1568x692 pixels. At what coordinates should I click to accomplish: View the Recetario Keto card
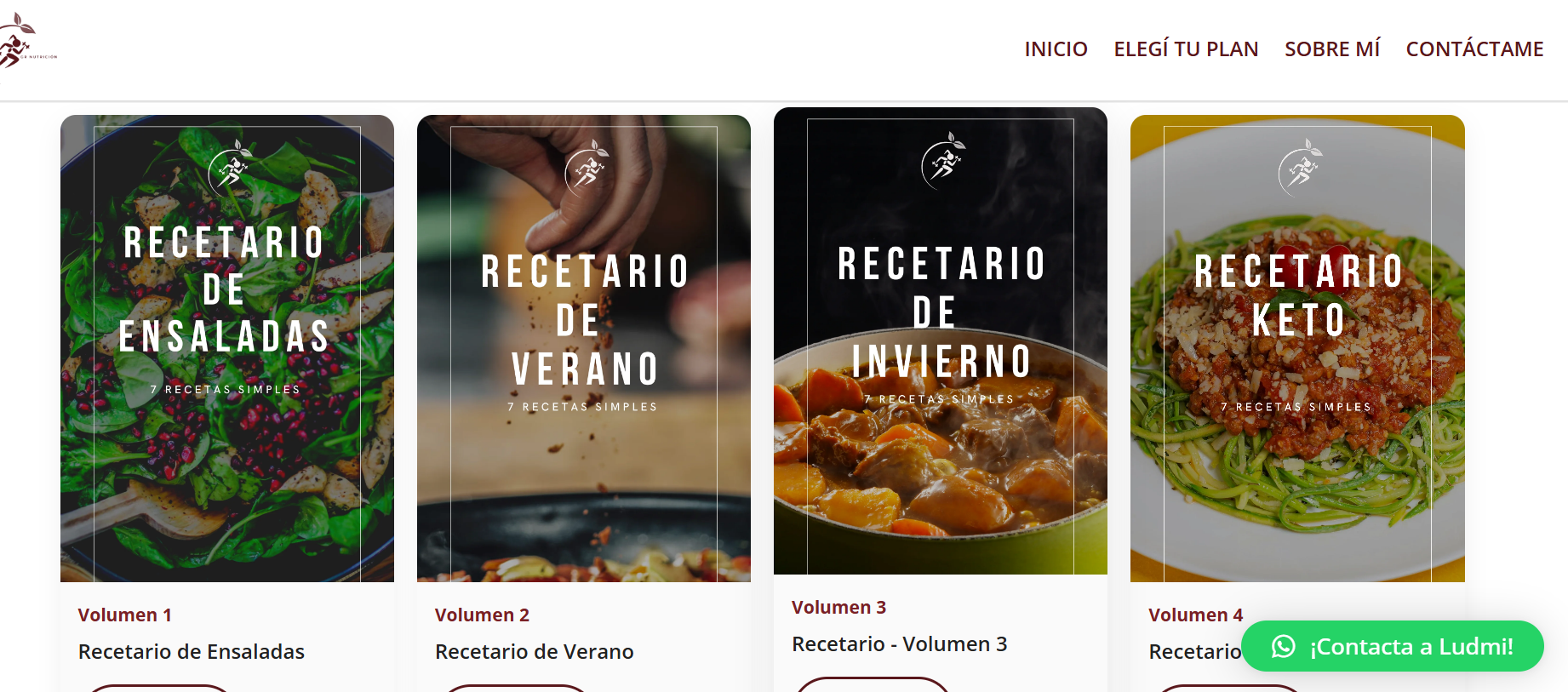(x=1297, y=349)
